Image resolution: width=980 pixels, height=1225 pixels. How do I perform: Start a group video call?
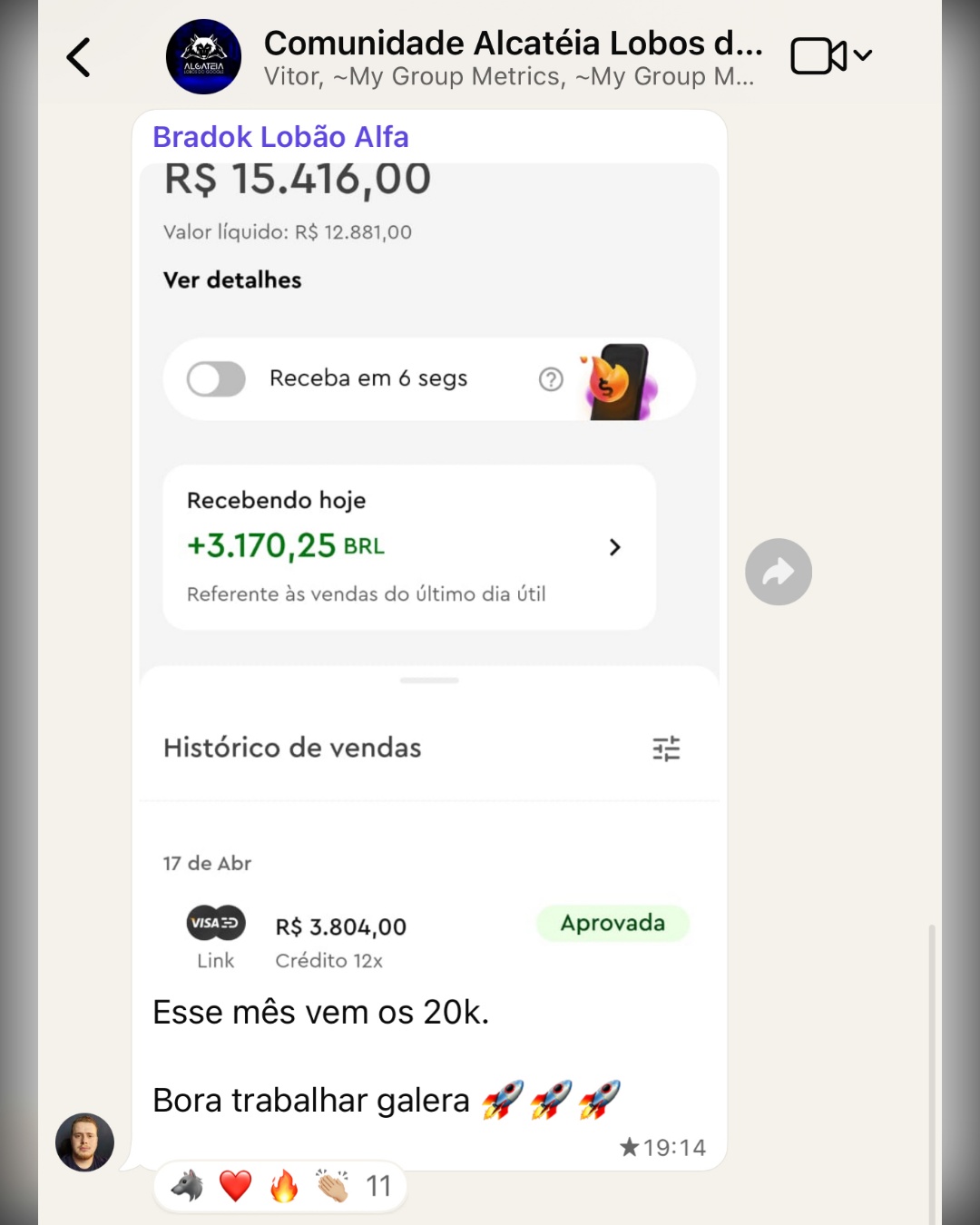pyautogui.click(x=818, y=56)
